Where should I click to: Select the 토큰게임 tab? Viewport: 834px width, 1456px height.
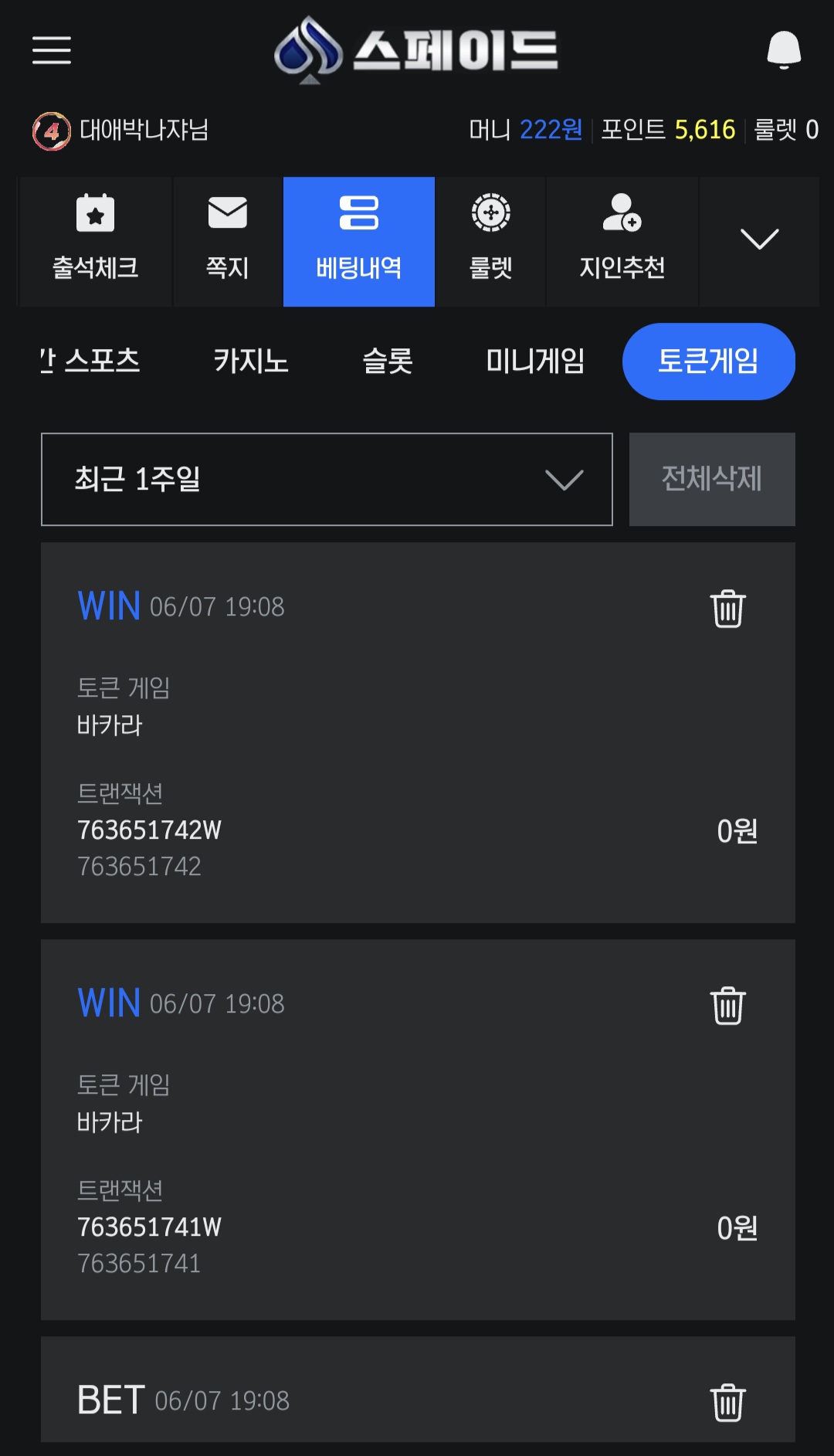(709, 361)
